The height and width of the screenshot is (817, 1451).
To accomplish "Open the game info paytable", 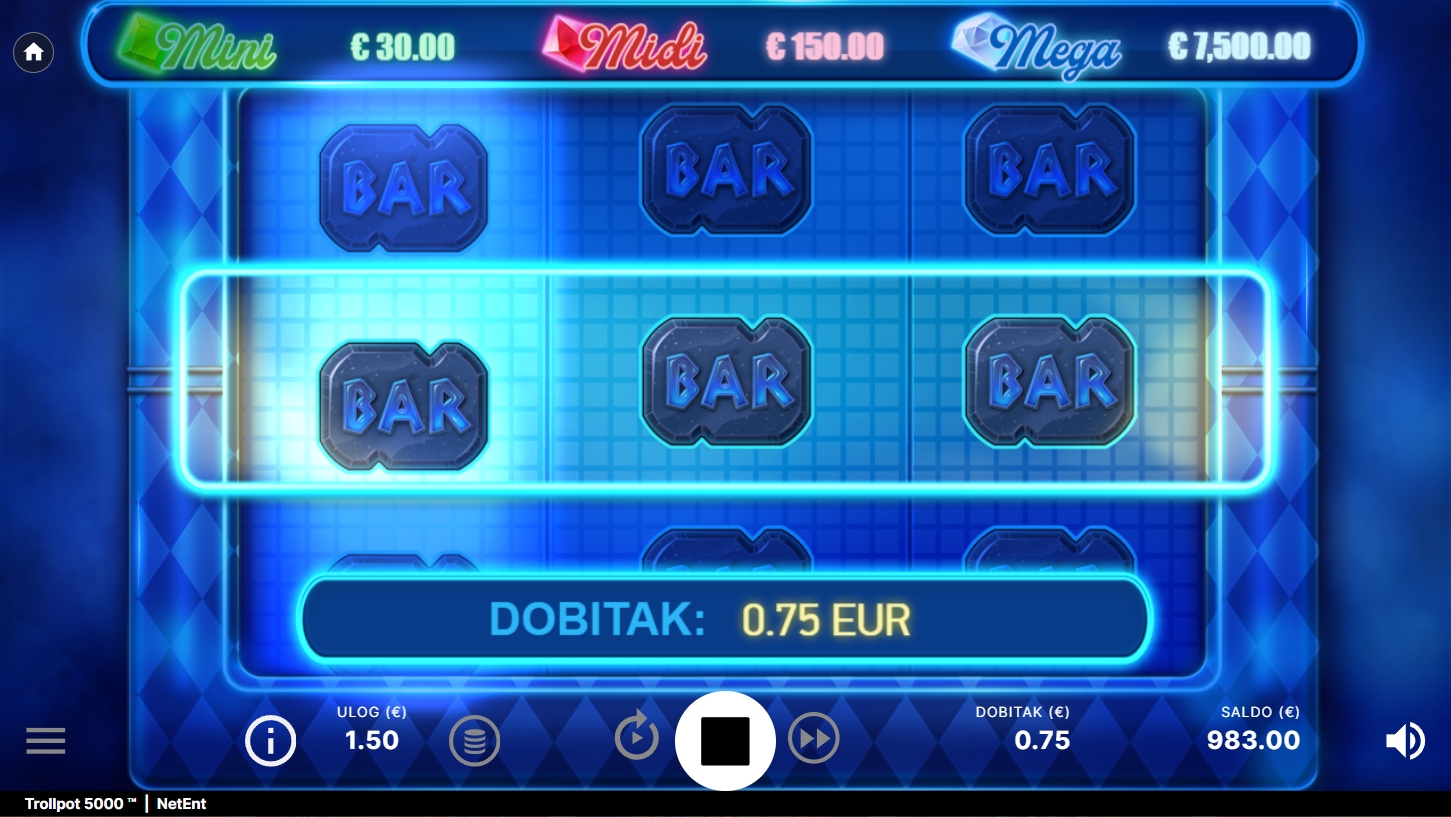I will point(271,741).
